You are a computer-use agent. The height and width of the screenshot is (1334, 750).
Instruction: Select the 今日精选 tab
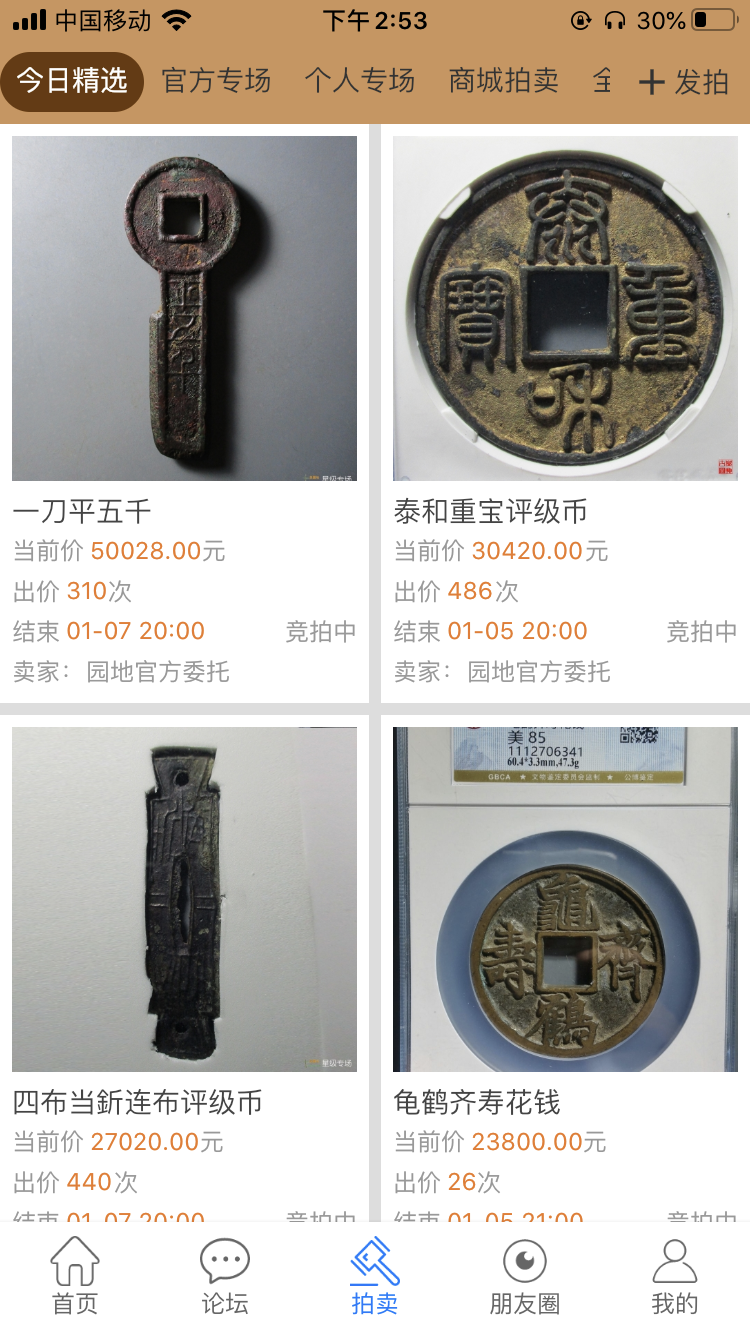pos(72,81)
